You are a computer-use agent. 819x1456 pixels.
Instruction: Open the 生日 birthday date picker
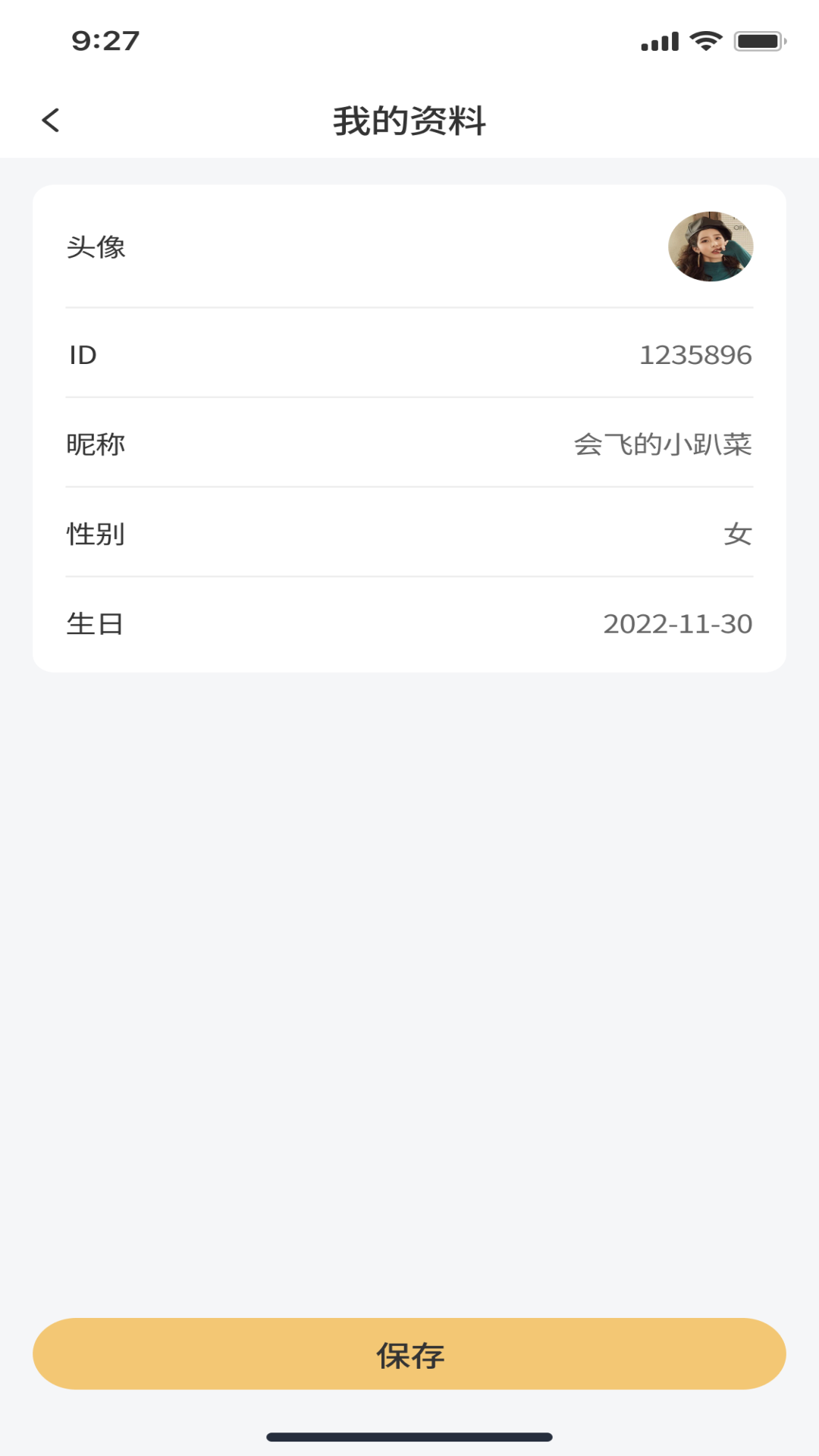pos(409,623)
